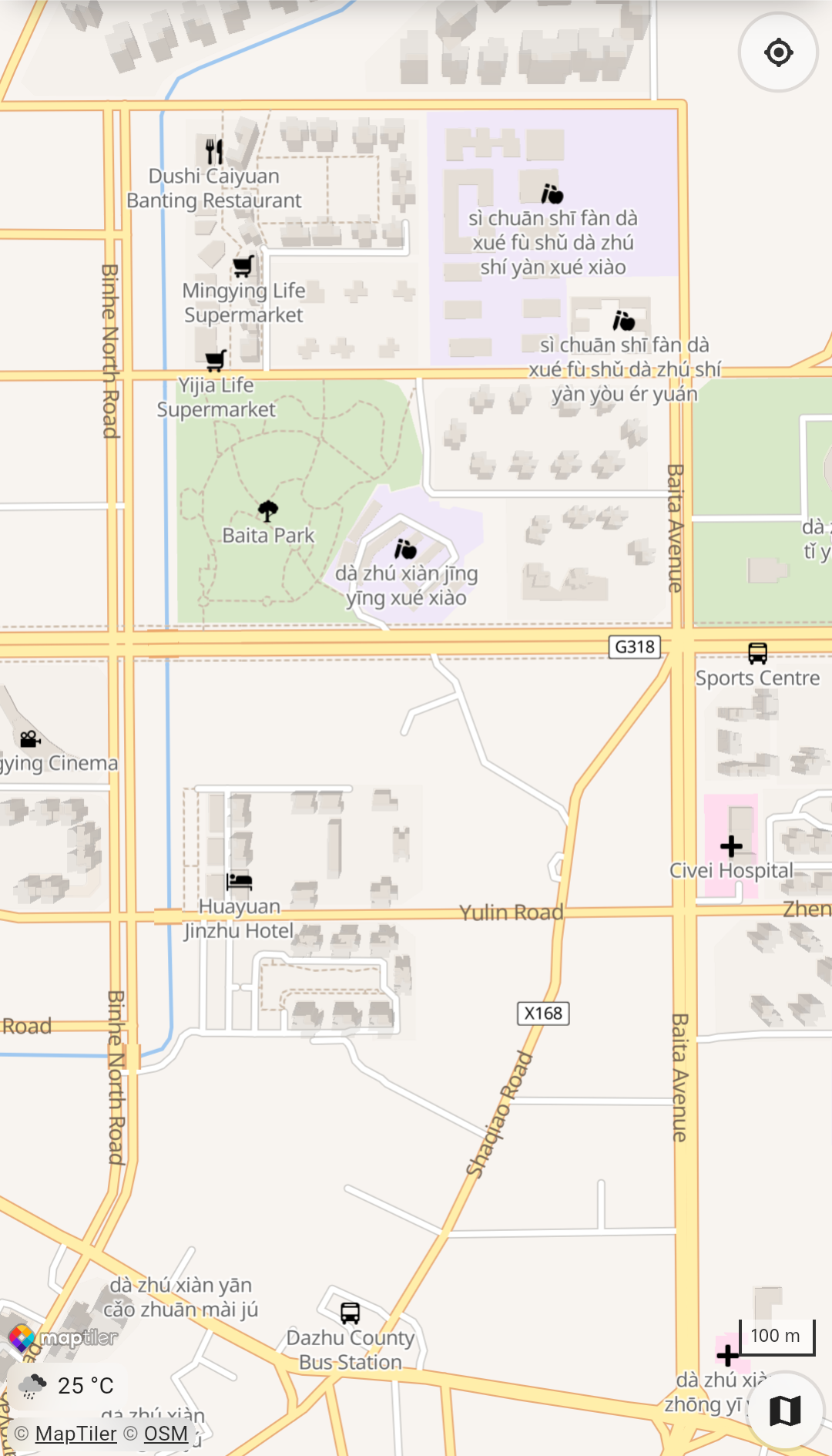Select the Sports Centre bus stop marker
Image resolution: width=832 pixels, height=1456 pixels.
tap(757, 654)
